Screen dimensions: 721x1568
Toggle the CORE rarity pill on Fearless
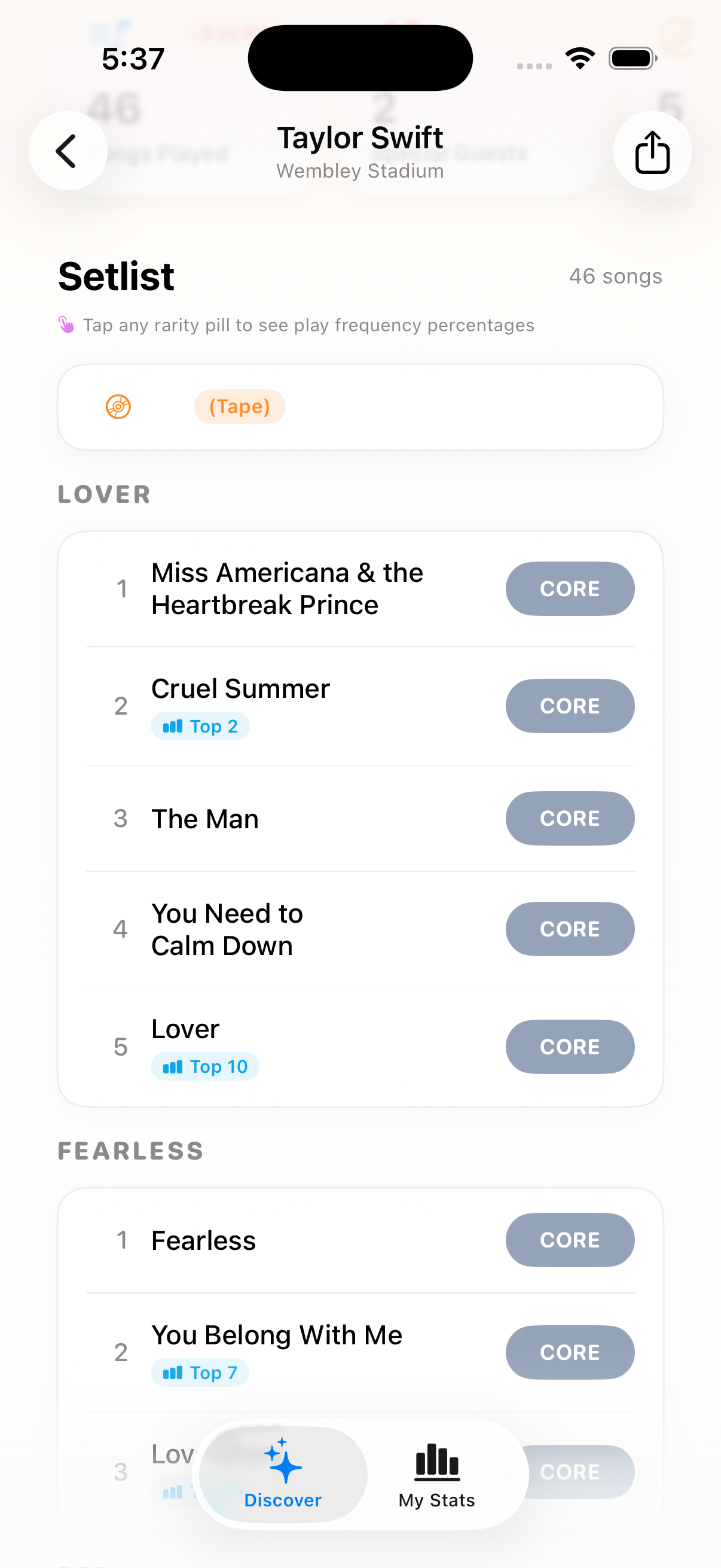570,1240
